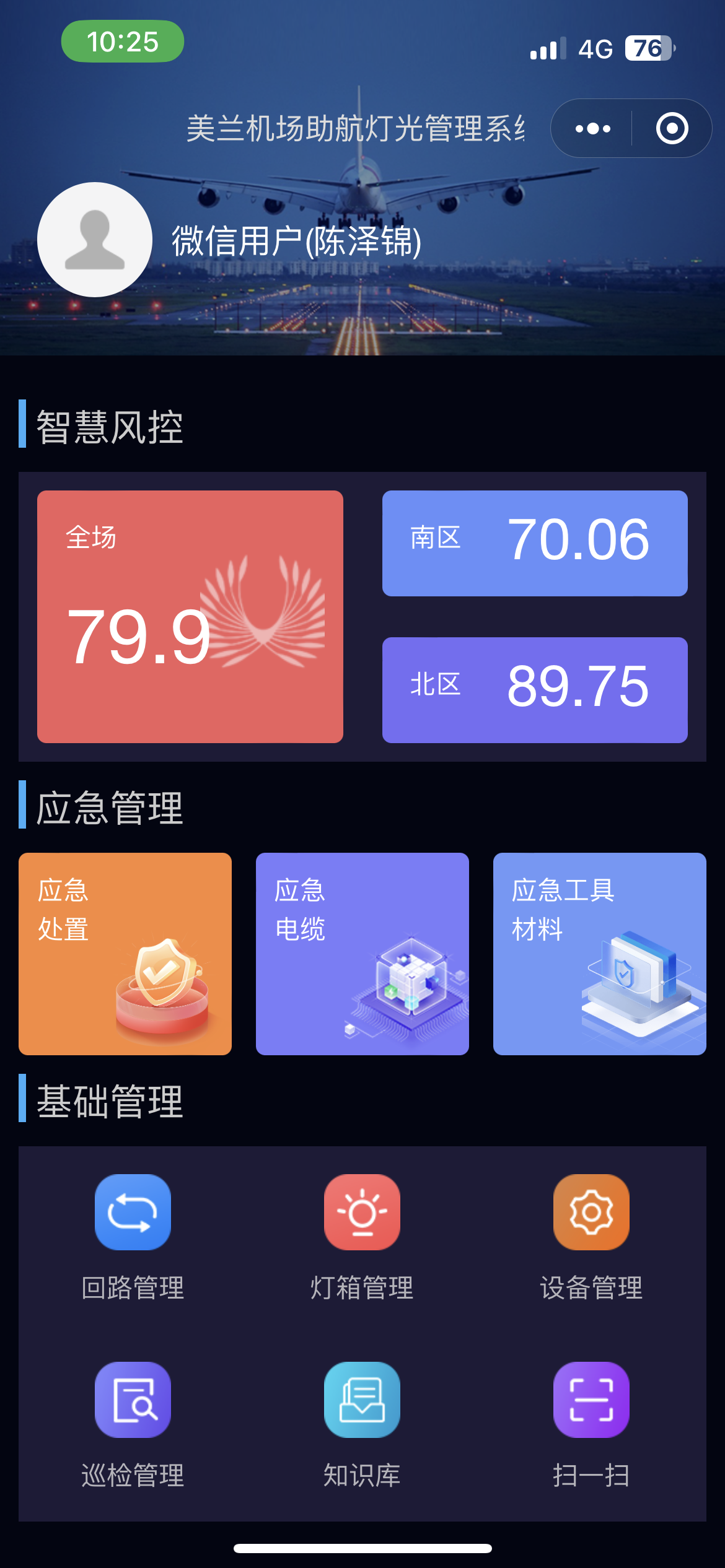The width and height of the screenshot is (725, 1568).
Task: Open the 应急工具材料 card
Action: tap(599, 954)
